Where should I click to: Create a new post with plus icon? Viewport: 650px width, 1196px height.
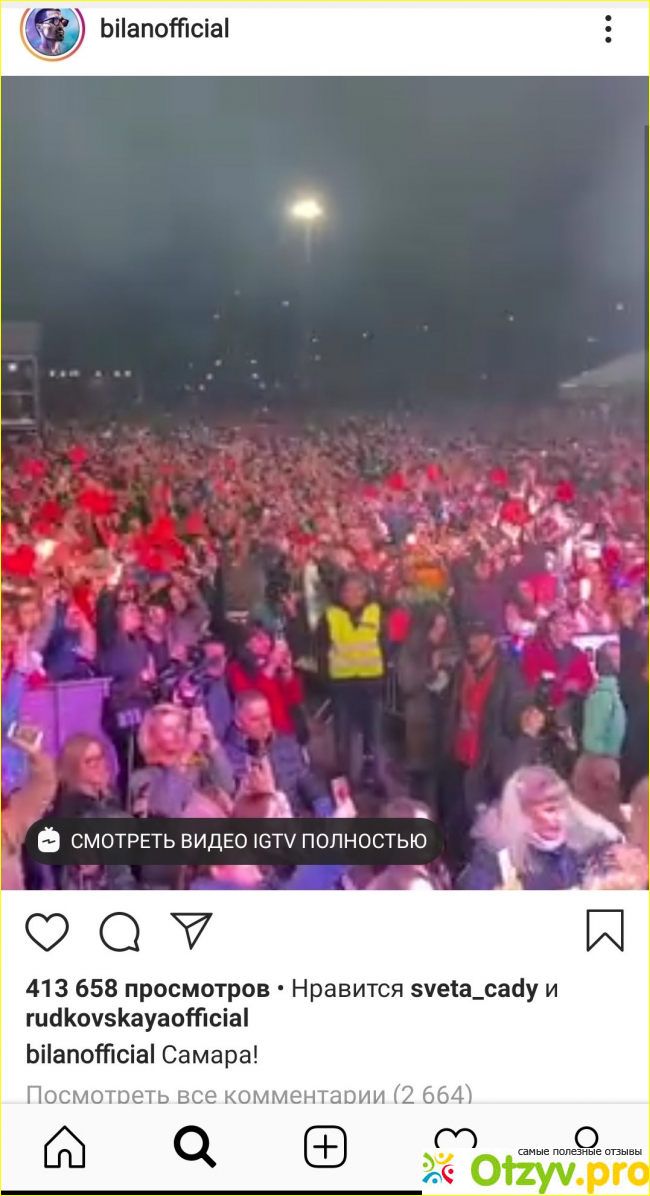click(325, 1146)
